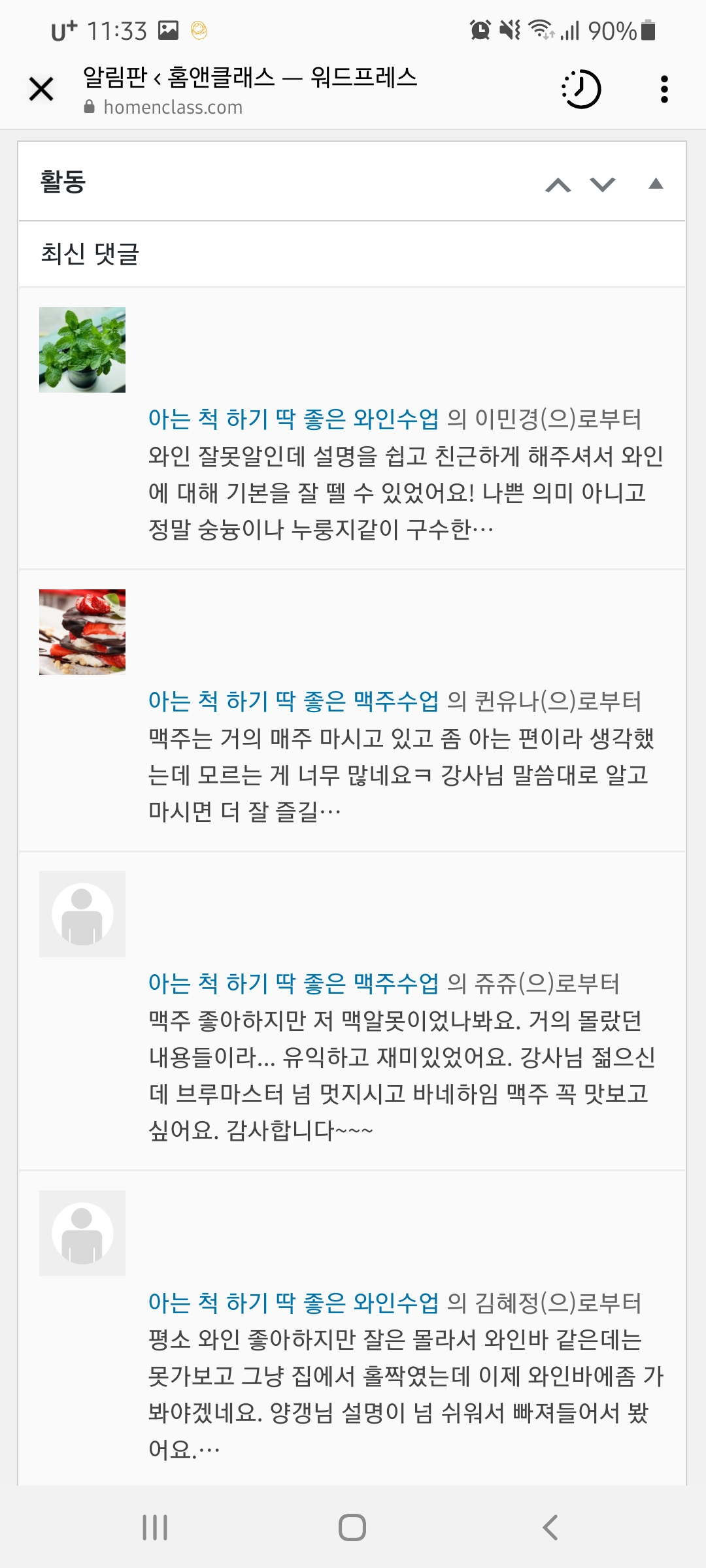Open the 와인수업 link in 이민경's comment
This screenshot has height=1568, width=706.
point(294,419)
